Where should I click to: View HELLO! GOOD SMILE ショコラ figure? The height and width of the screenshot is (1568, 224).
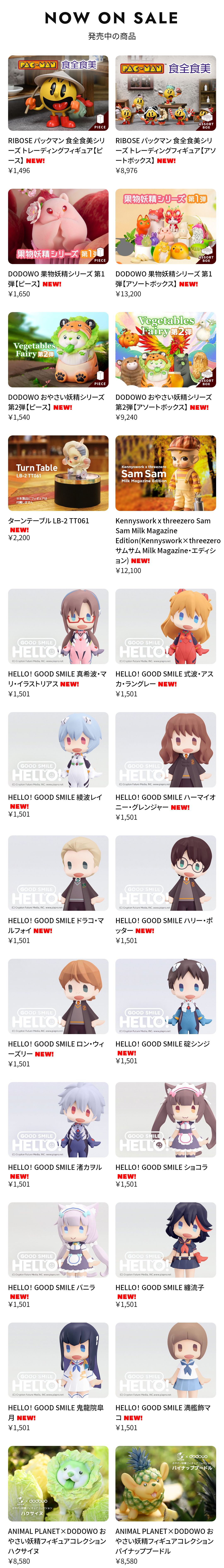pyautogui.click(x=166, y=1120)
